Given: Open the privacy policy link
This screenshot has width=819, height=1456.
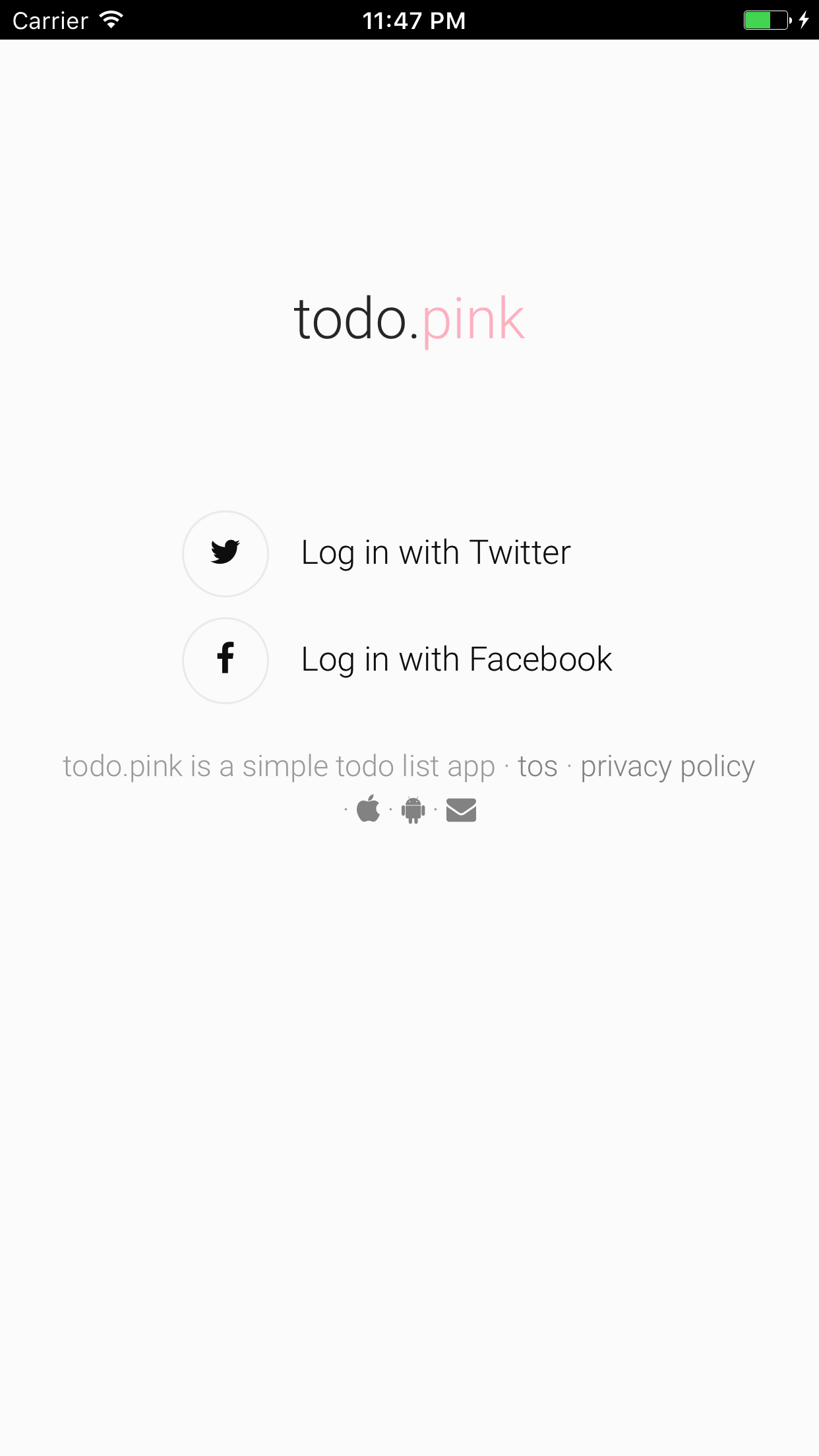Looking at the screenshot, I should coord(667,766).
